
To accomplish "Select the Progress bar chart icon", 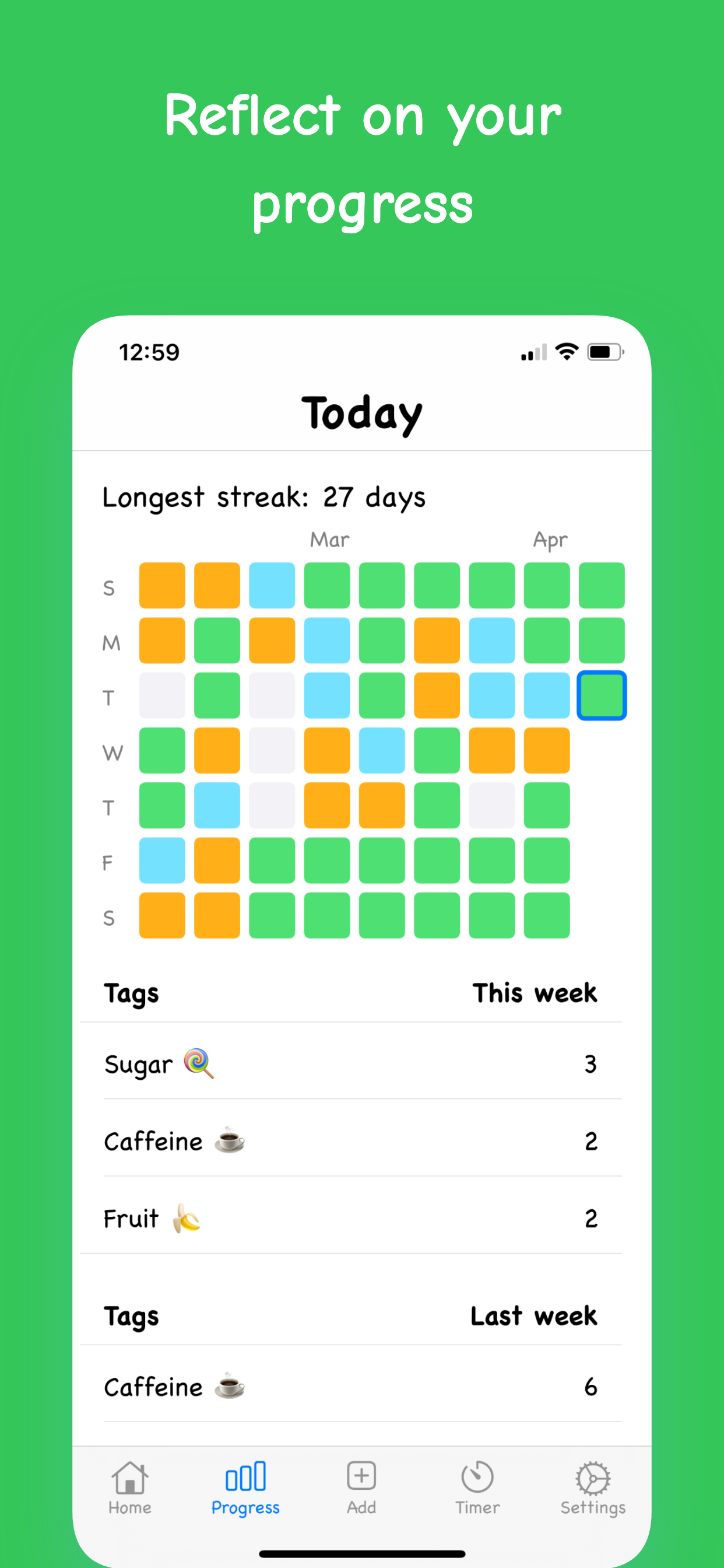I will [246, 1476].
